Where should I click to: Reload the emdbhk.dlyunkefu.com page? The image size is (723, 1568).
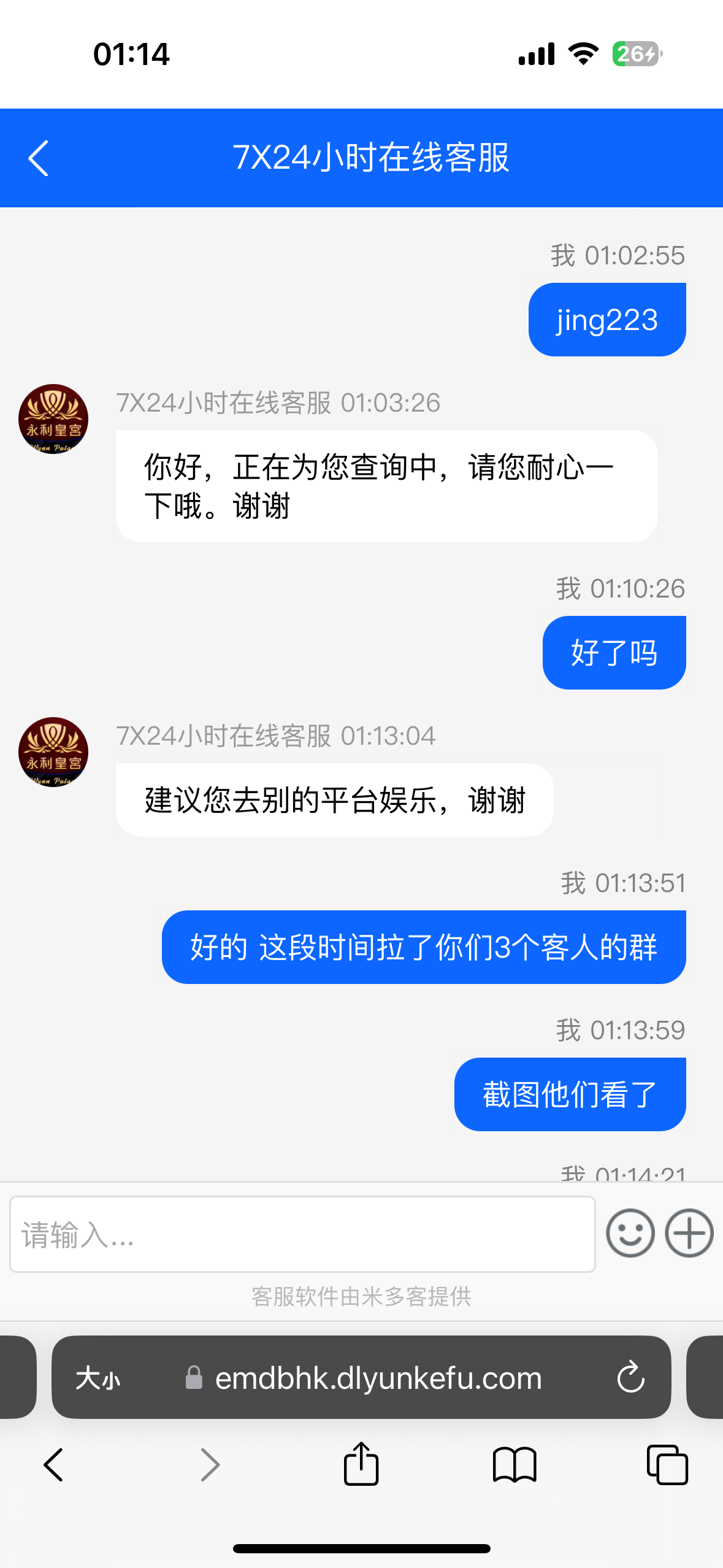click(630, 1378)
